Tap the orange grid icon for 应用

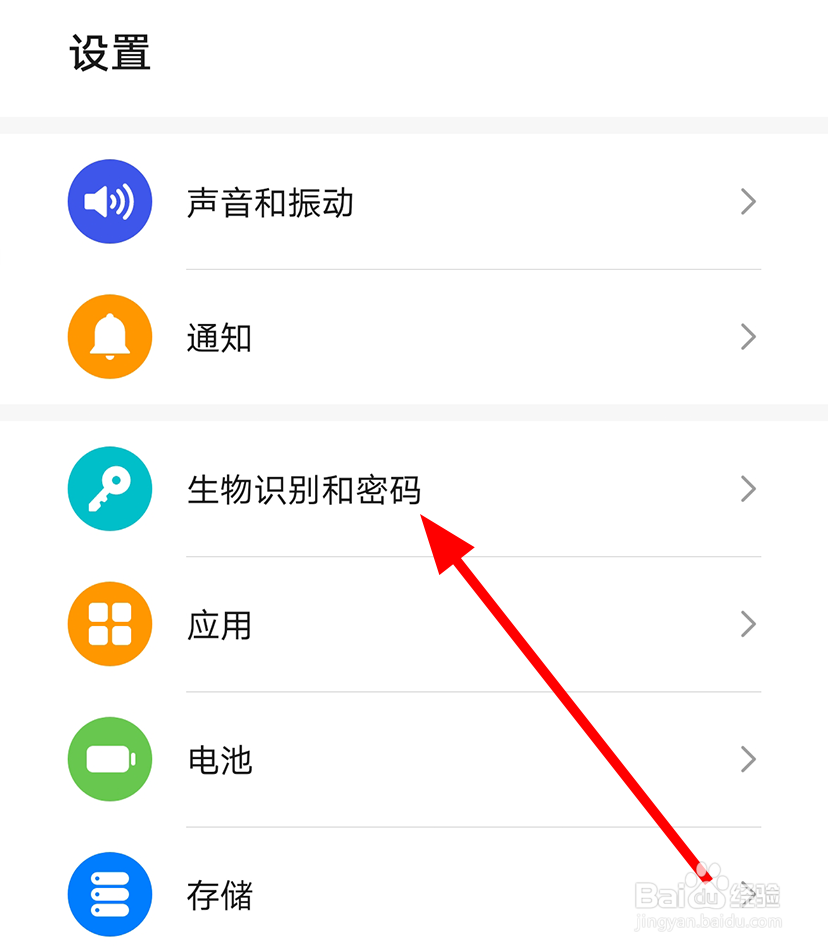pyautogui.click(x=110, y=624)
